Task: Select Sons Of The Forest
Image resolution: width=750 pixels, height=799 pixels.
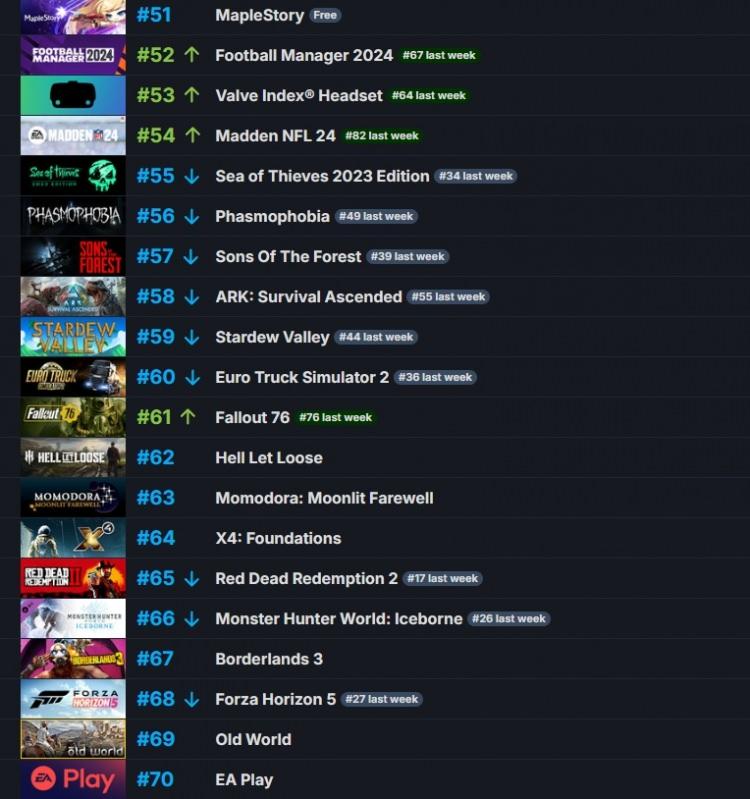Action: 288,257
